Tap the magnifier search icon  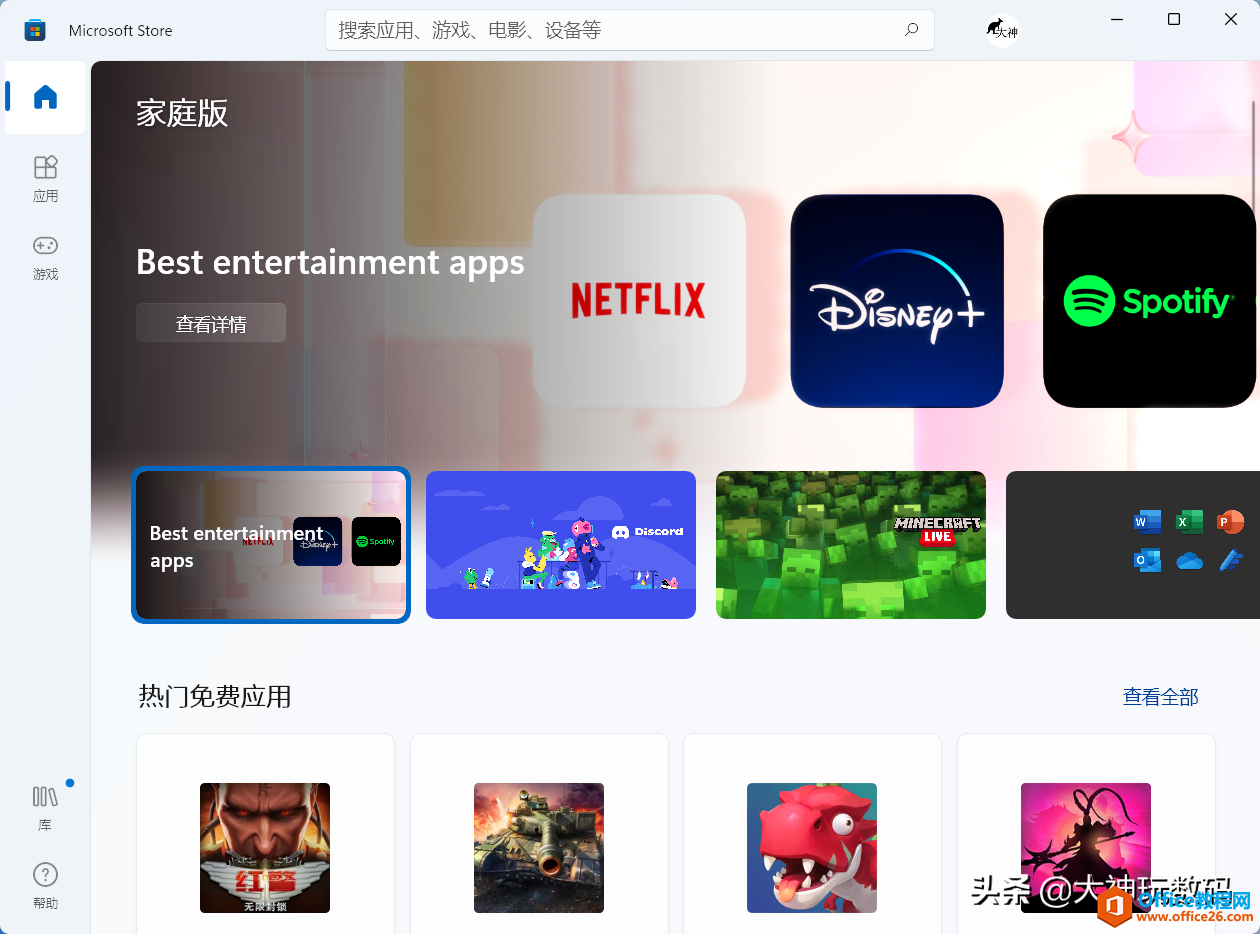[911, 30]
